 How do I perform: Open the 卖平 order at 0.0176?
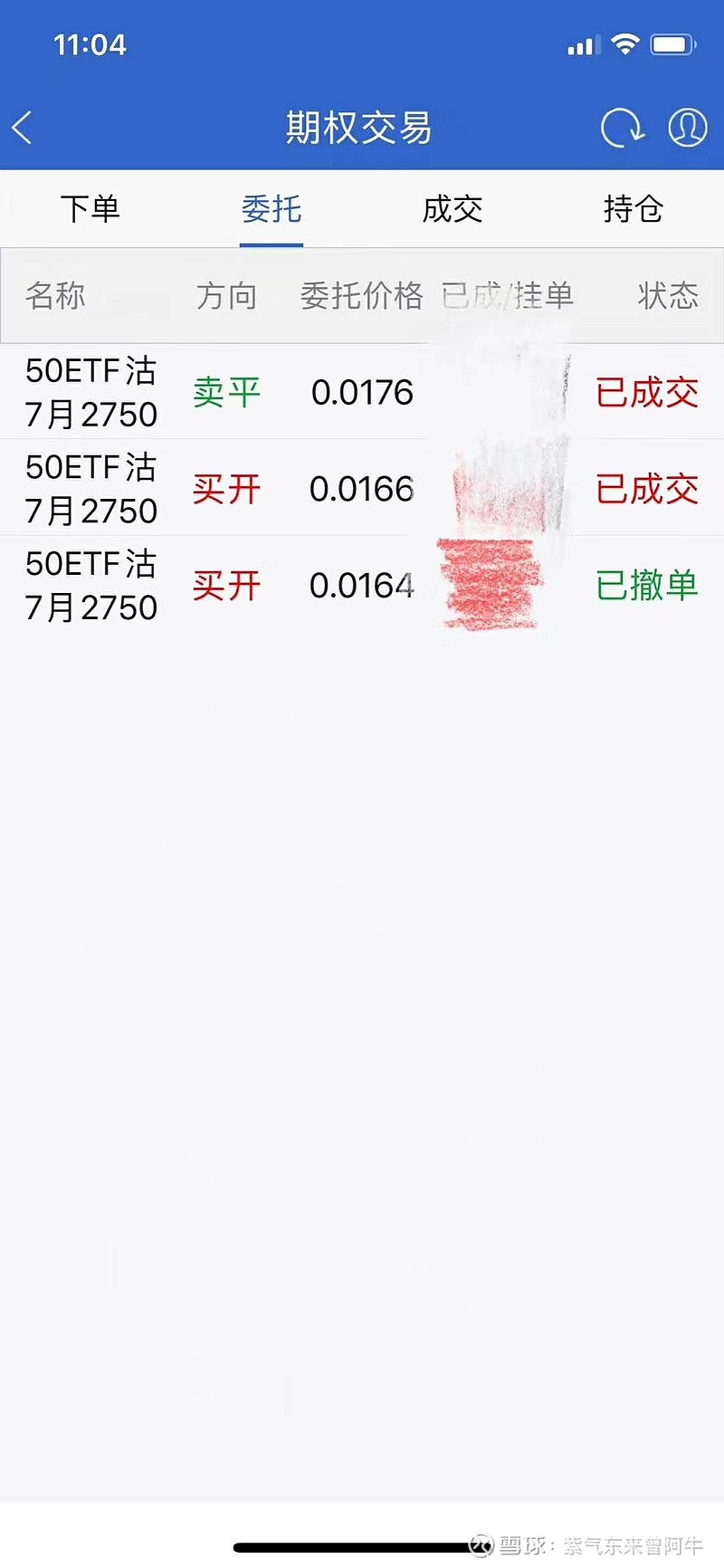362,392
